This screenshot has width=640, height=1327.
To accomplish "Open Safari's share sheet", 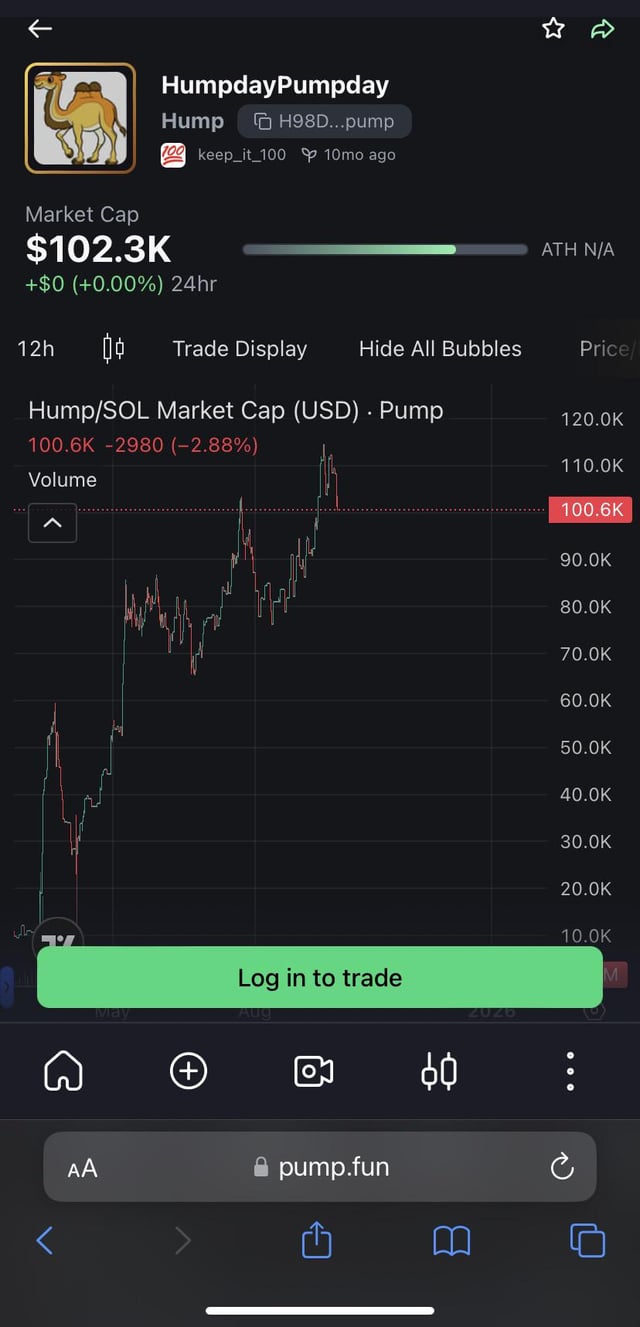I will coord(316,1241).
